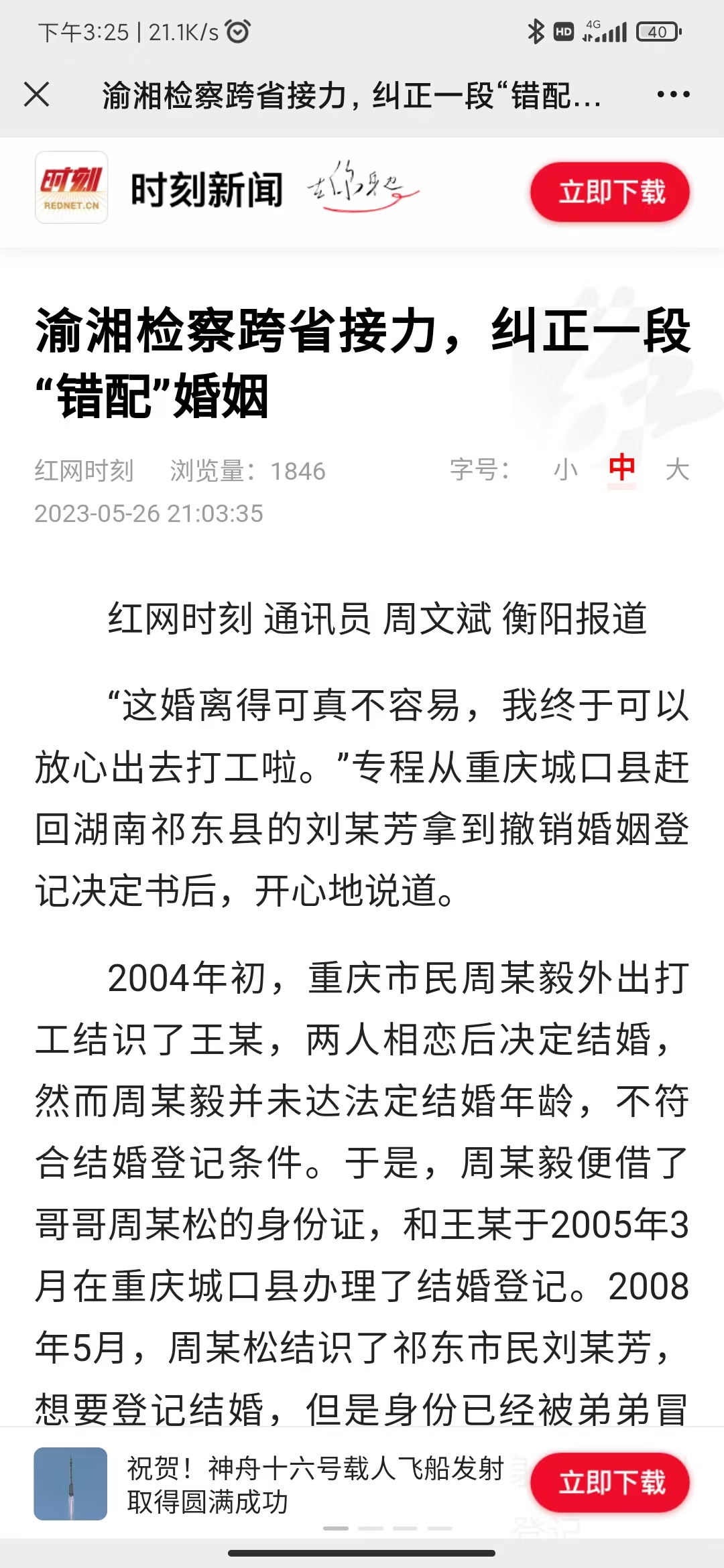Open the 神舟十六号 news banner

(268, 1484)
